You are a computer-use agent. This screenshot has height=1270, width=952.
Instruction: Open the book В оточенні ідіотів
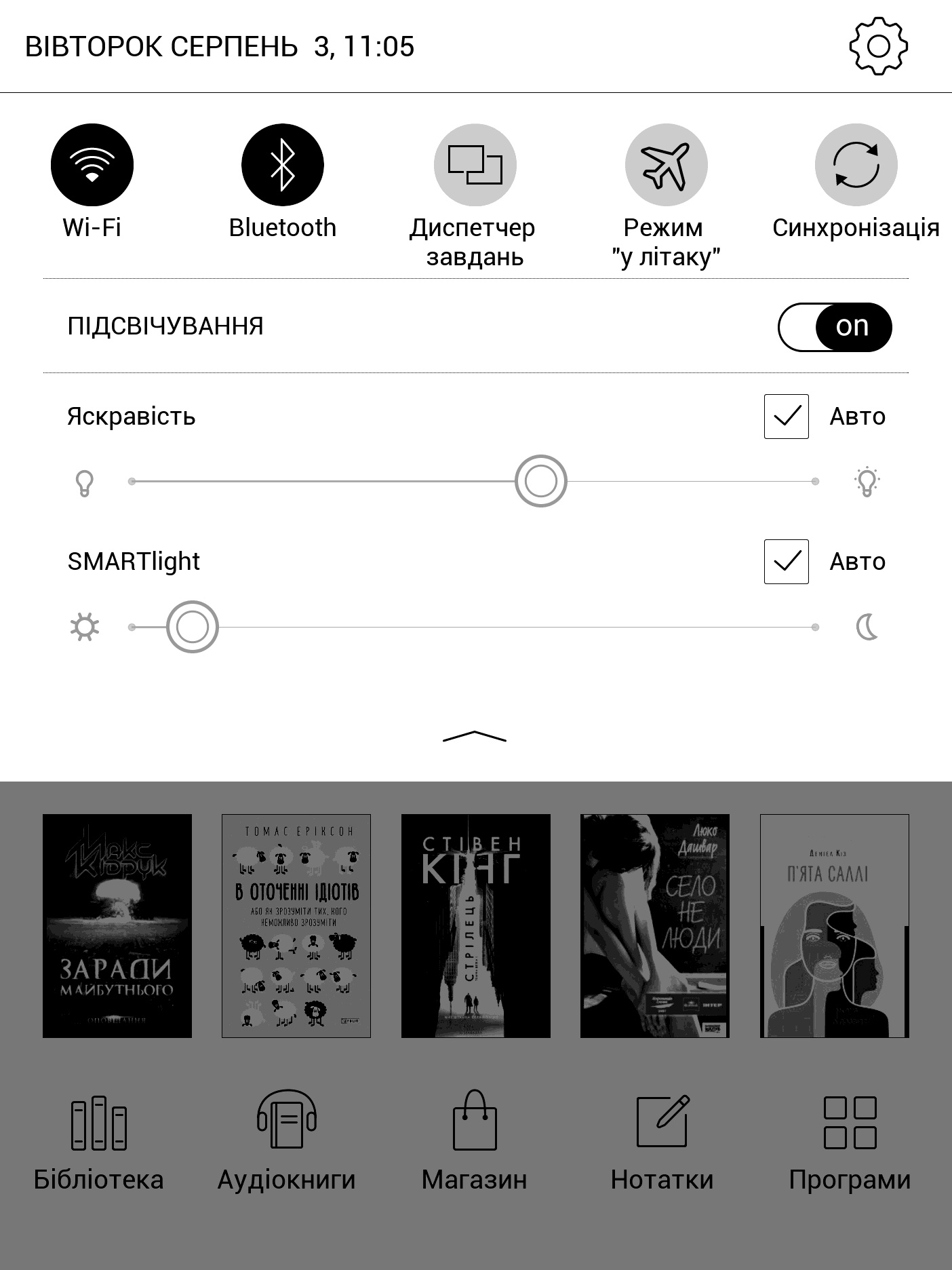pyautogui.click(x=296, y=925)
